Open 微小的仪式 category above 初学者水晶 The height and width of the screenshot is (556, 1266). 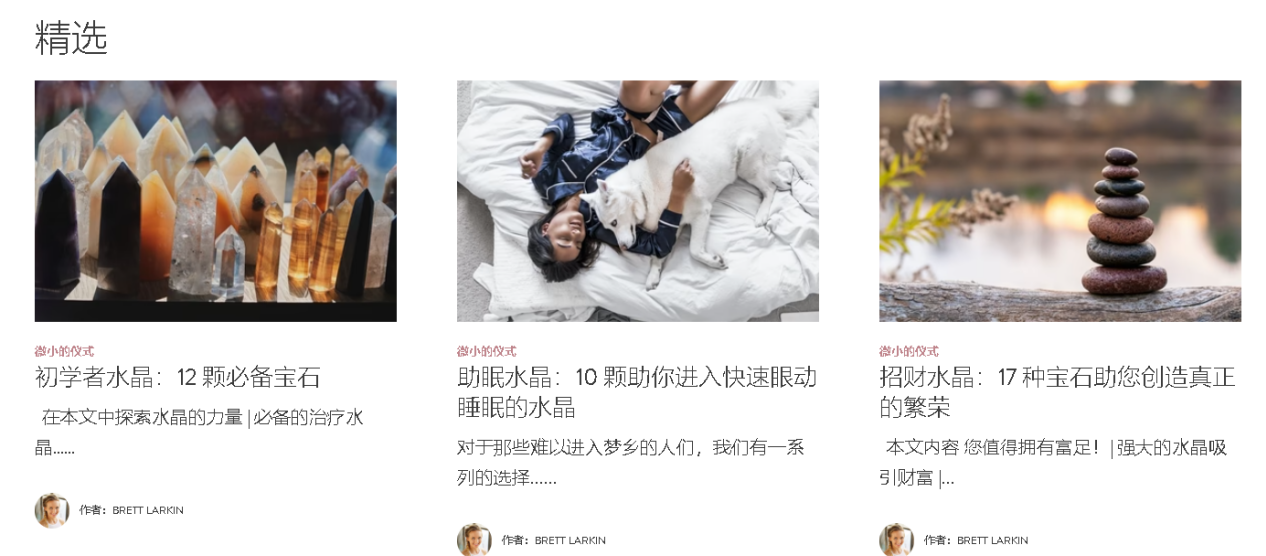[x=64, y=351]
